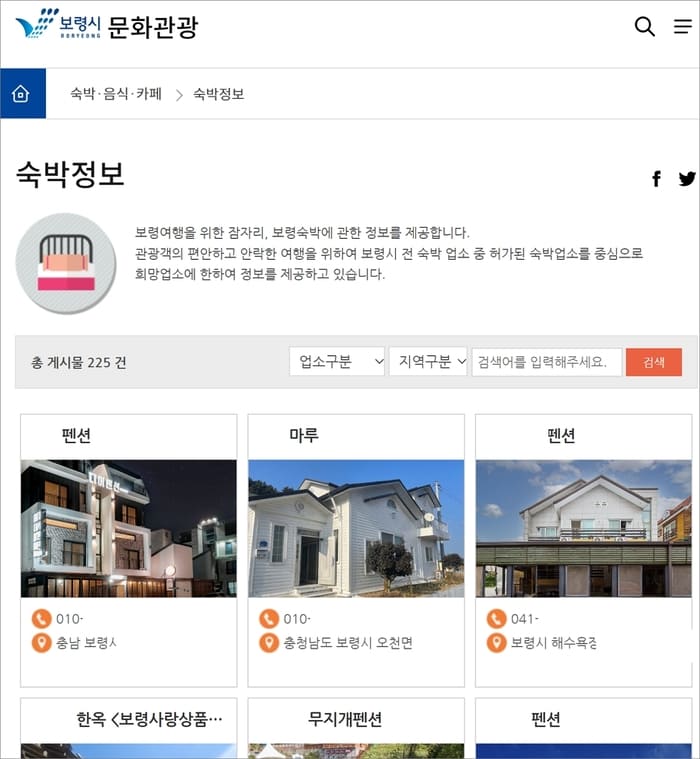
Task: Open 숙박·음식·카페 breadcrumb link
Action: [x=115, y=94]
